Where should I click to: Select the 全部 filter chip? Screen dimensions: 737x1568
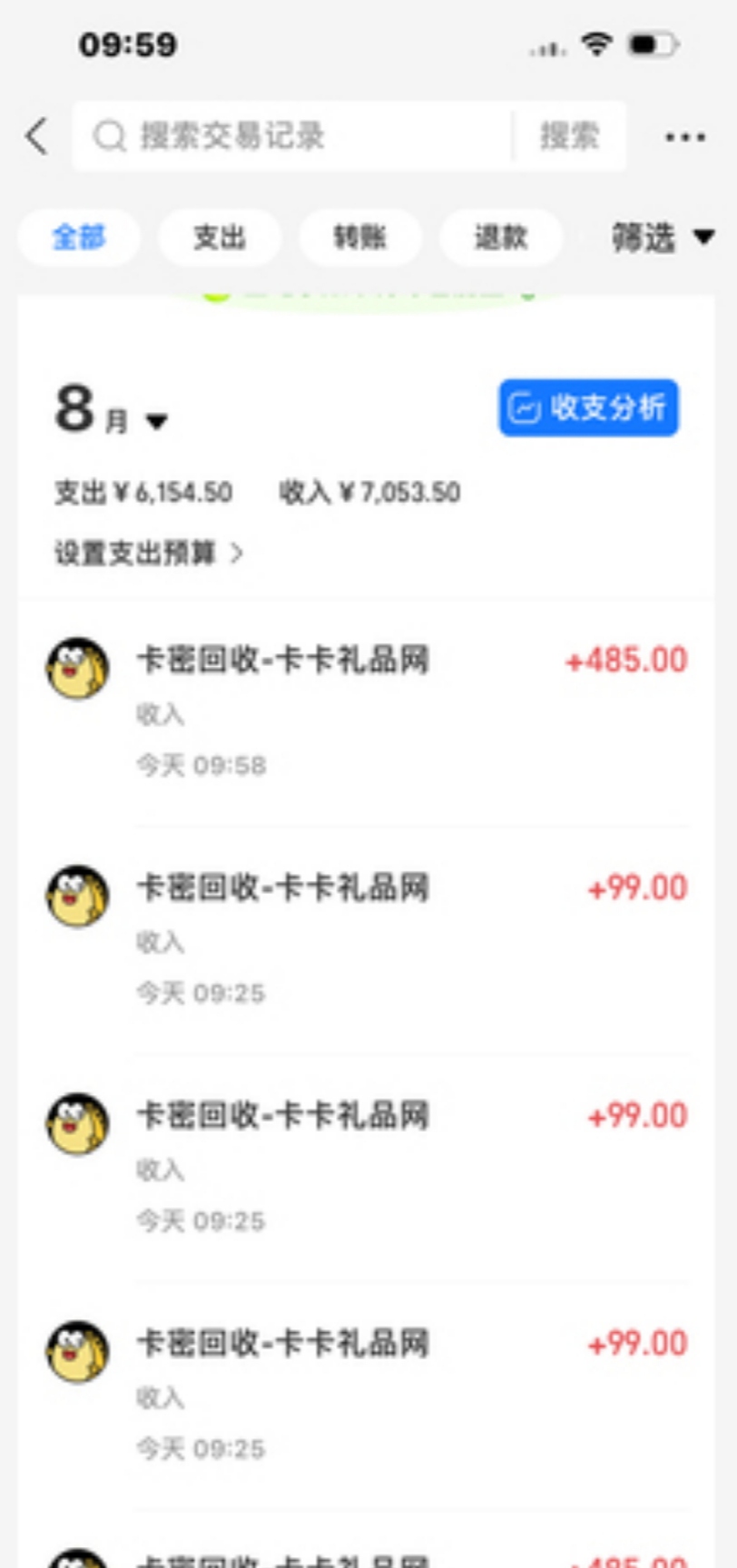79,238
